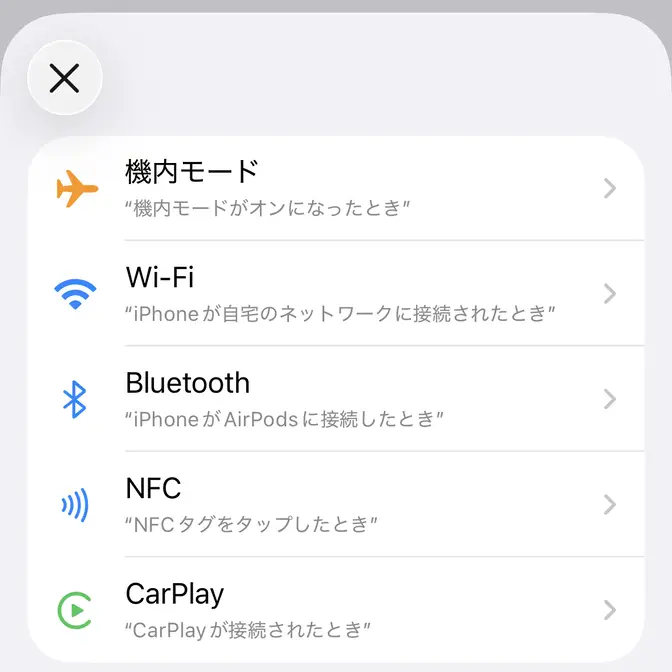Screen dimensions: 672x672
Task: Open the NFC tag trigger
Action: point(336,504)
